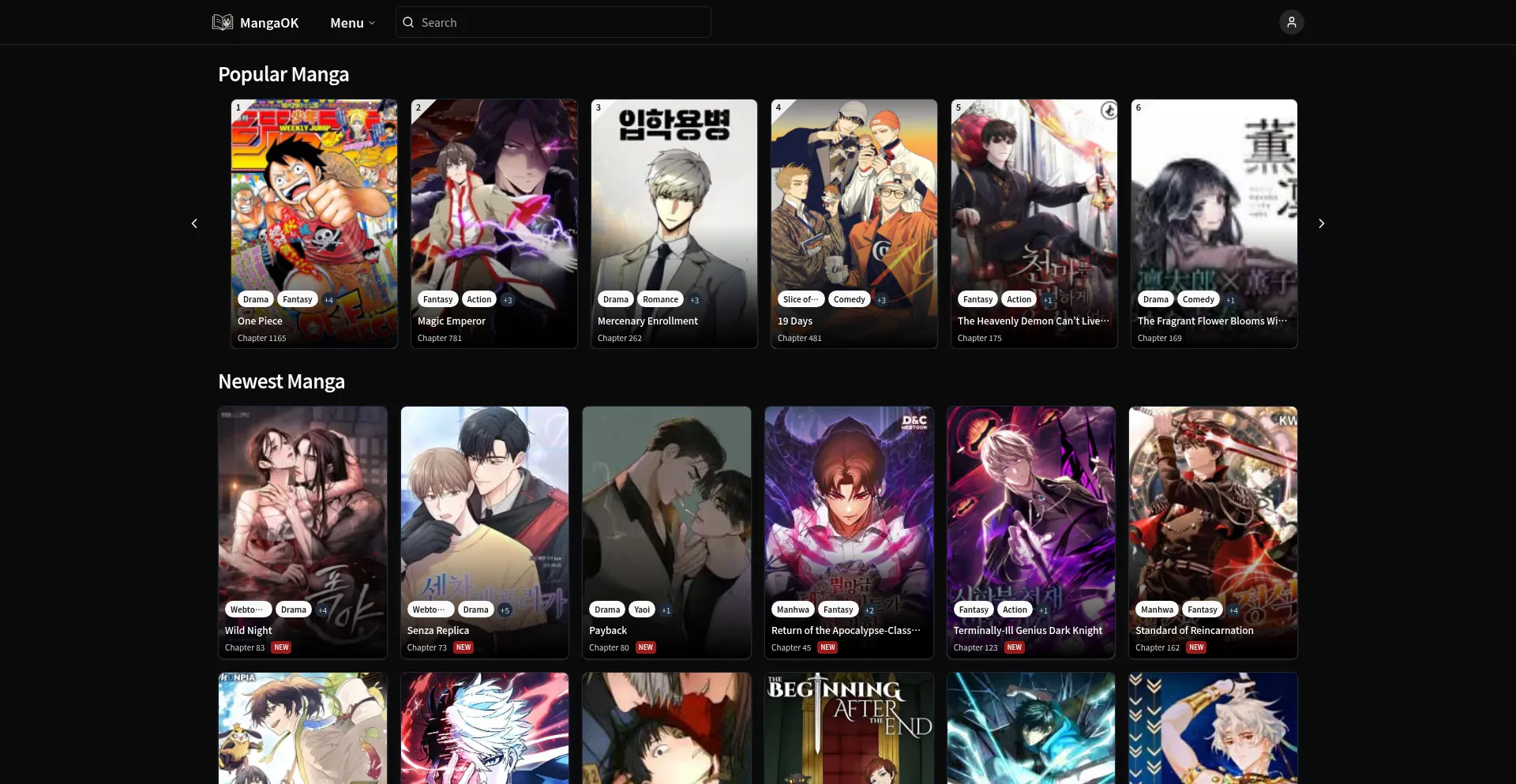This screenshot has height=784, width=1516.
Task: Show previous popular manga with left arrow
Action: [194, 223]
